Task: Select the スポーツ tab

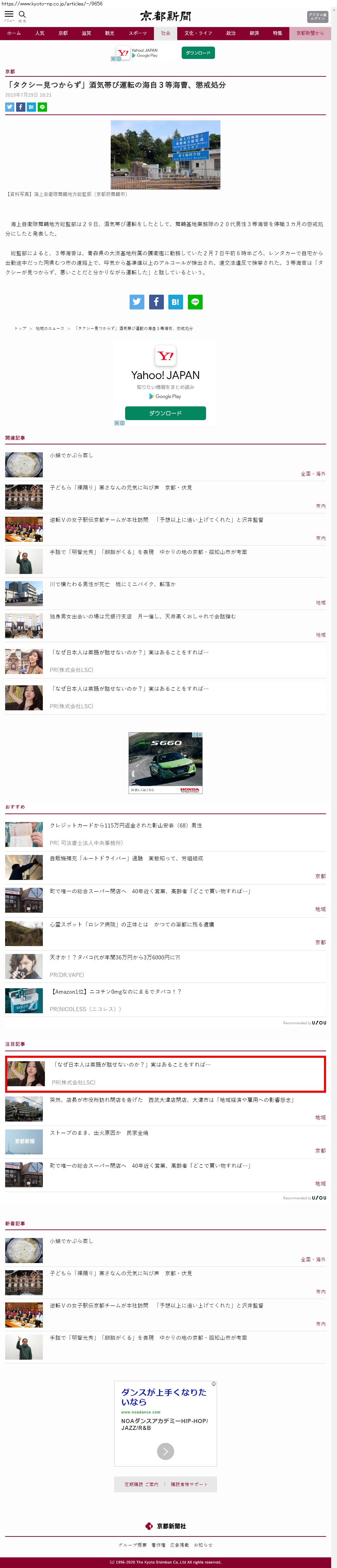Action: coord(138,34)
